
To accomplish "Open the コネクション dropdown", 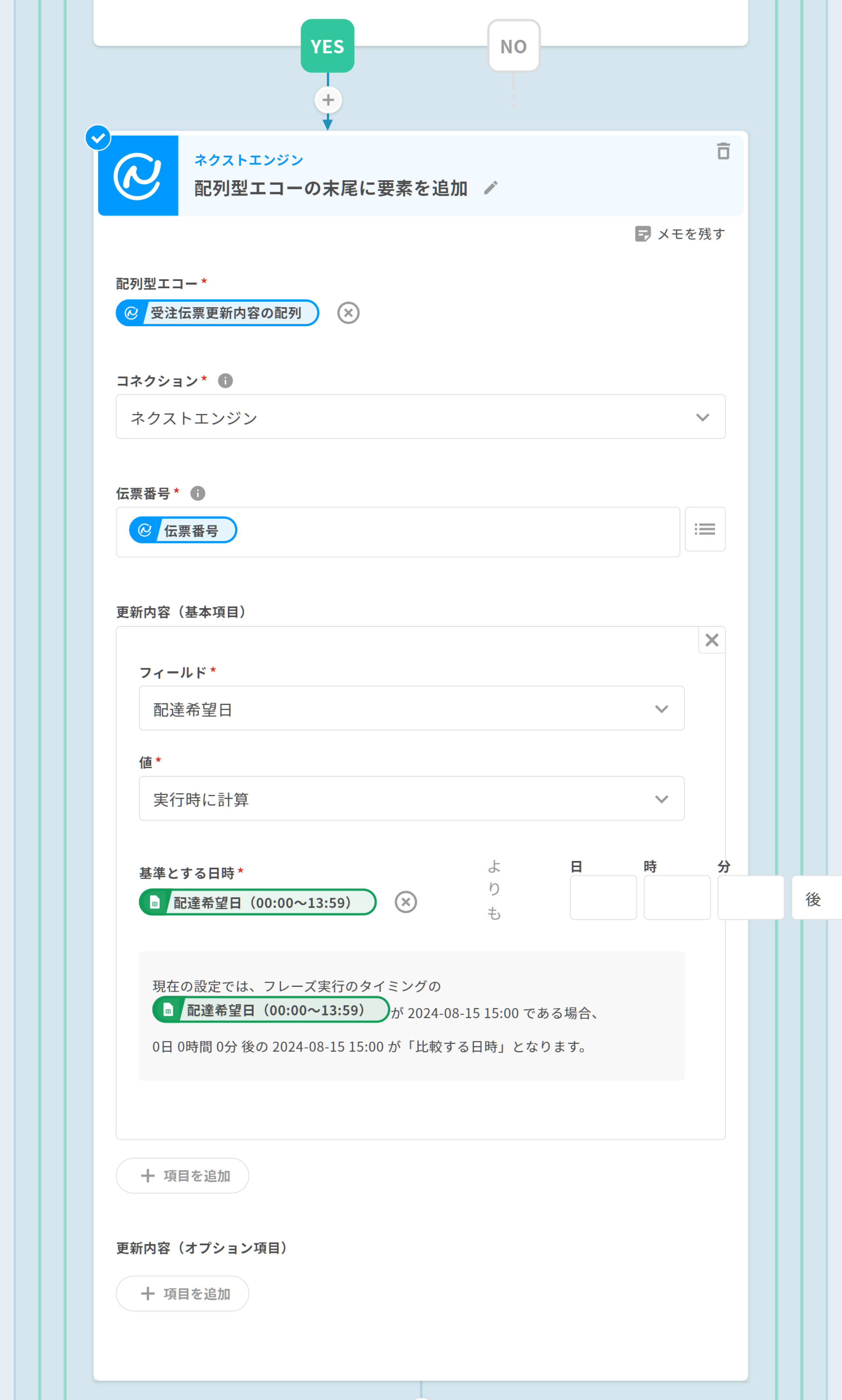I will [420, 417].
